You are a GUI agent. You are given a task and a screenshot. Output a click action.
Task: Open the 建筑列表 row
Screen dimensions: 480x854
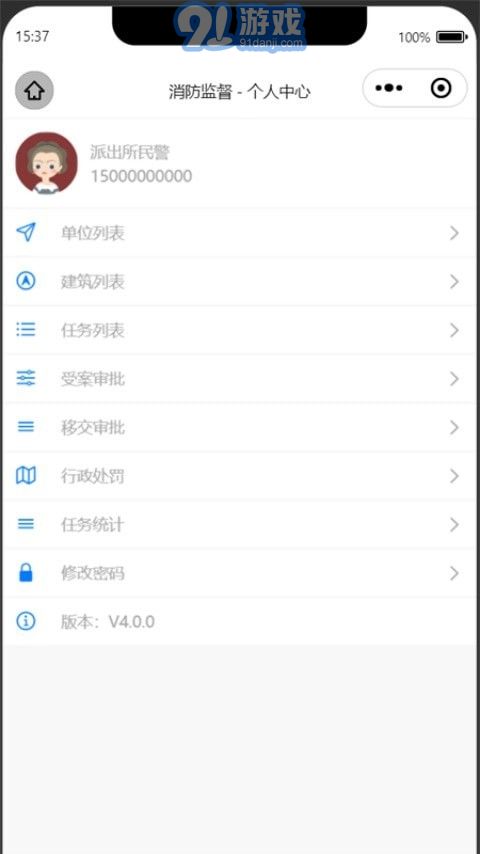pos(240,282)
